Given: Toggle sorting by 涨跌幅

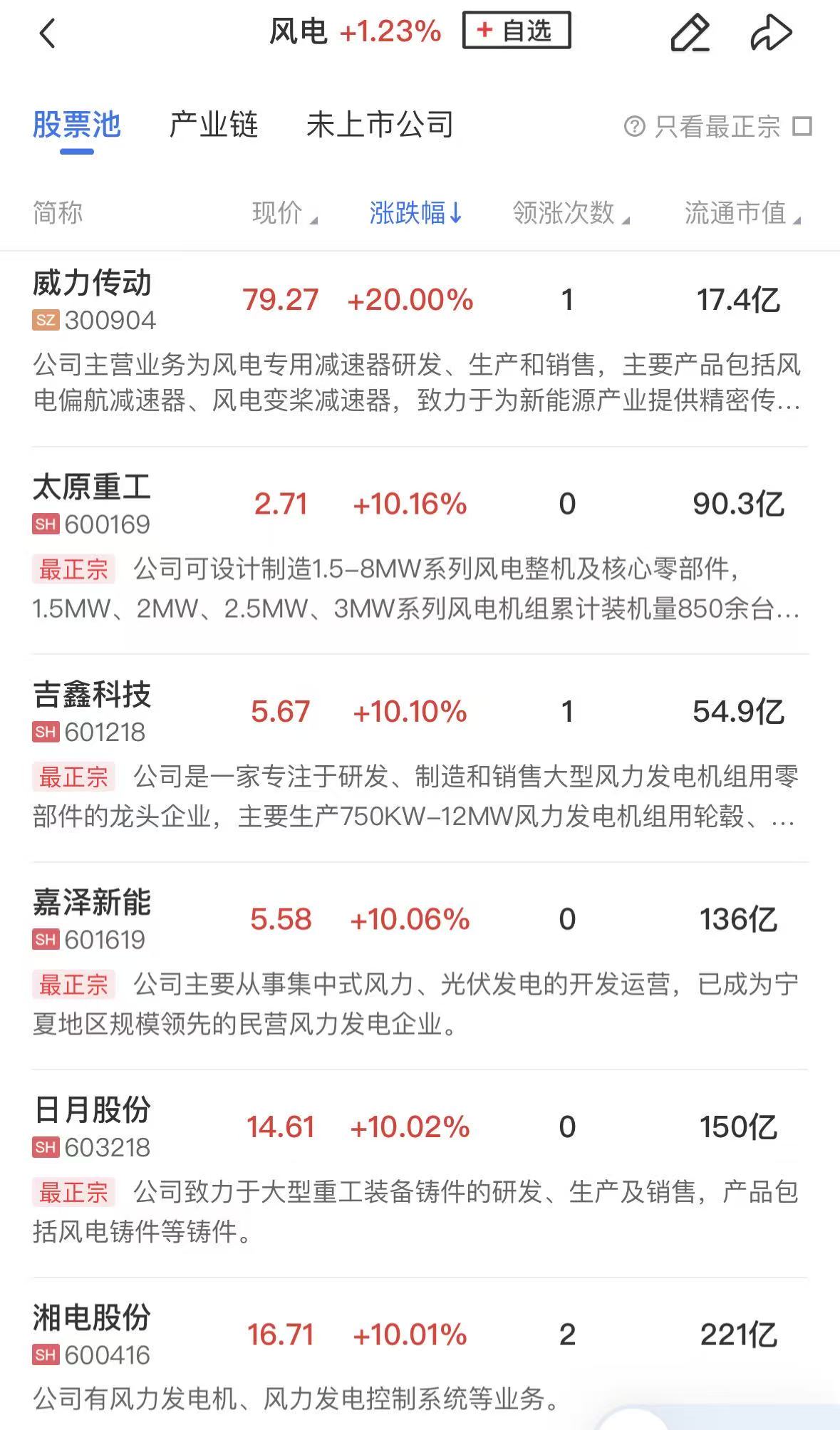Looking at the screenshot, I should (415, 213).
